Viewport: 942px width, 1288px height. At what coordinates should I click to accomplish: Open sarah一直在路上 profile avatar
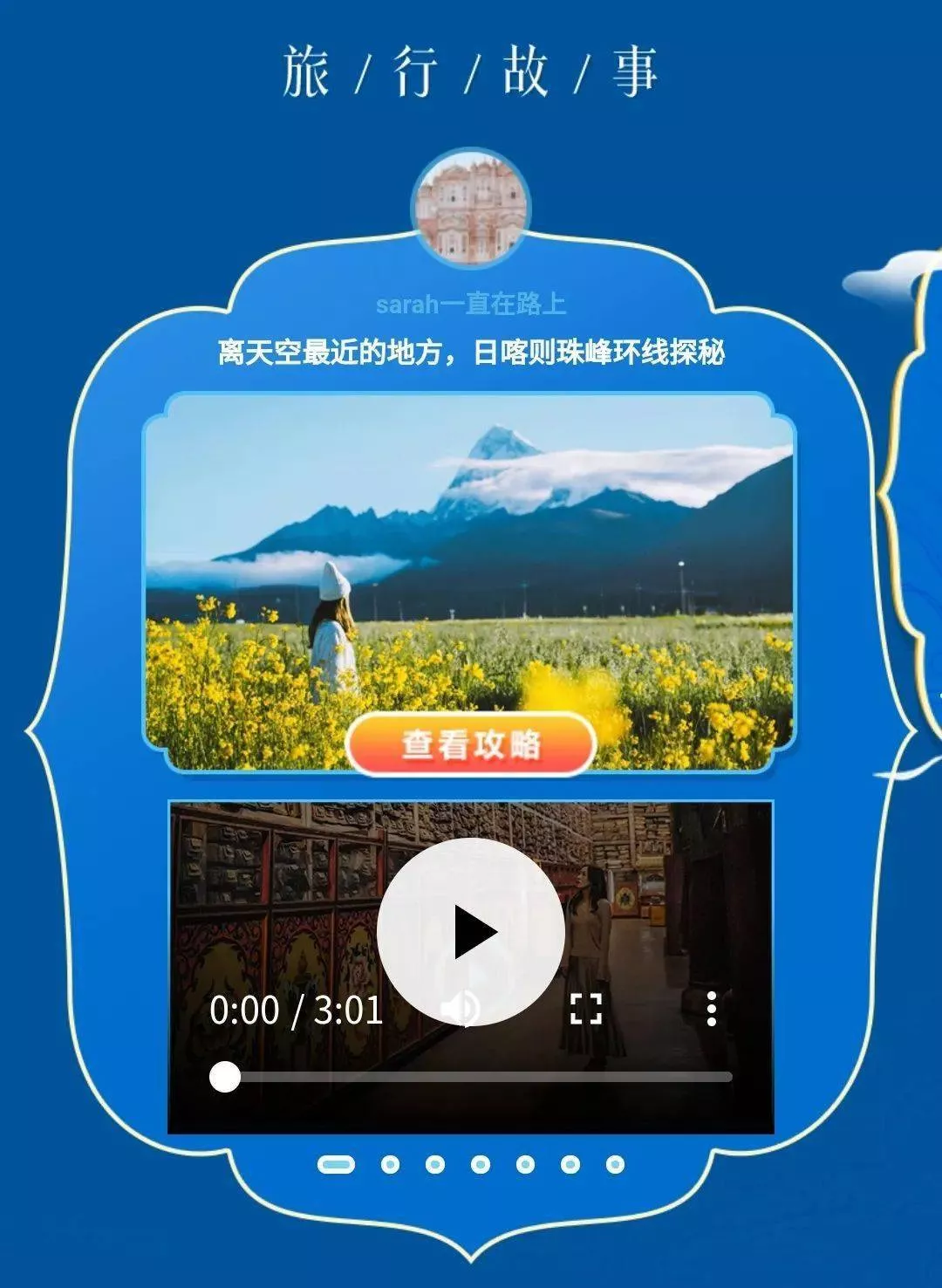point(470,208)
